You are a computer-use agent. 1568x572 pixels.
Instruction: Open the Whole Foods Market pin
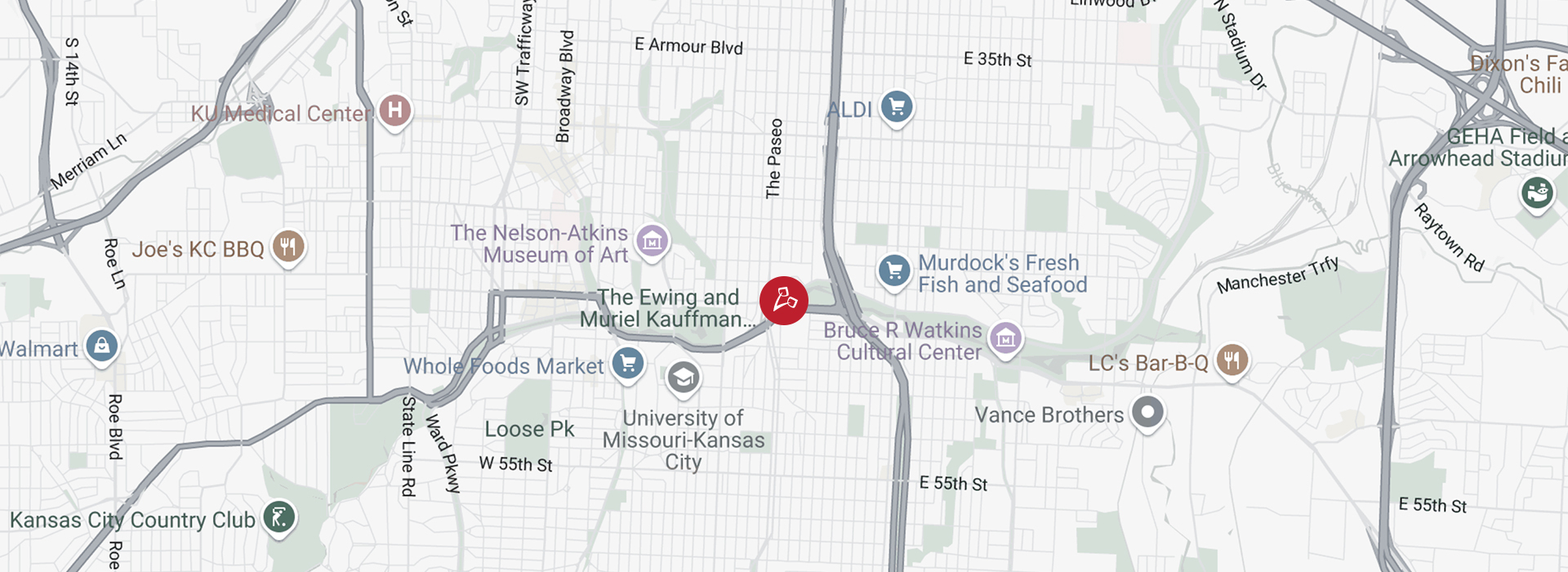pyautogui.click(x=628, y=364)
